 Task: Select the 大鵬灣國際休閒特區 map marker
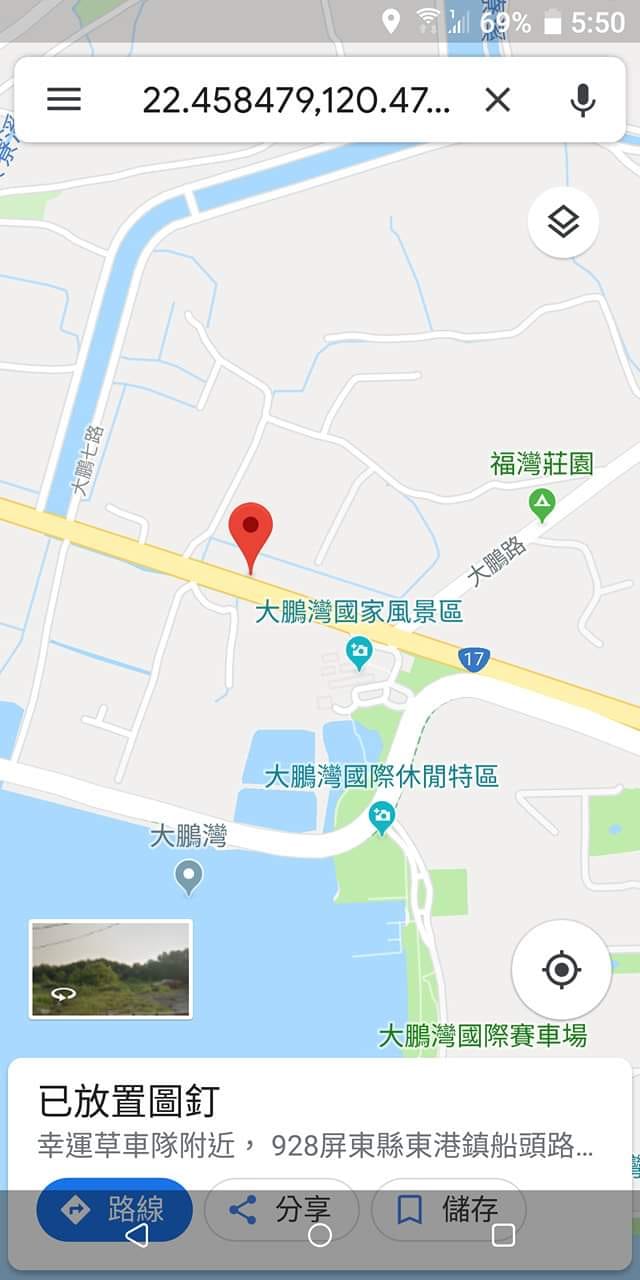[381, 816]
